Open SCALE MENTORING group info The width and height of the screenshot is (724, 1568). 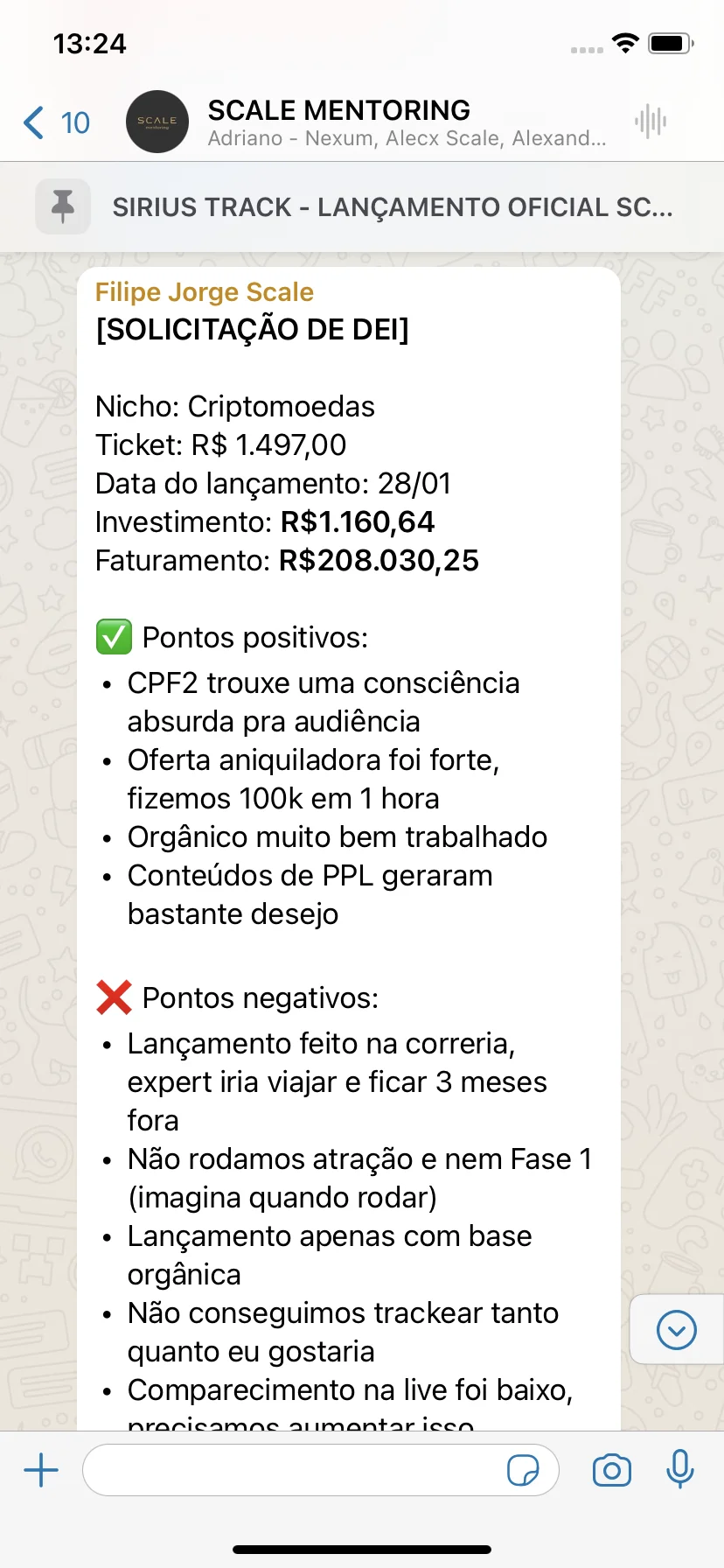[x=407, y=122]
